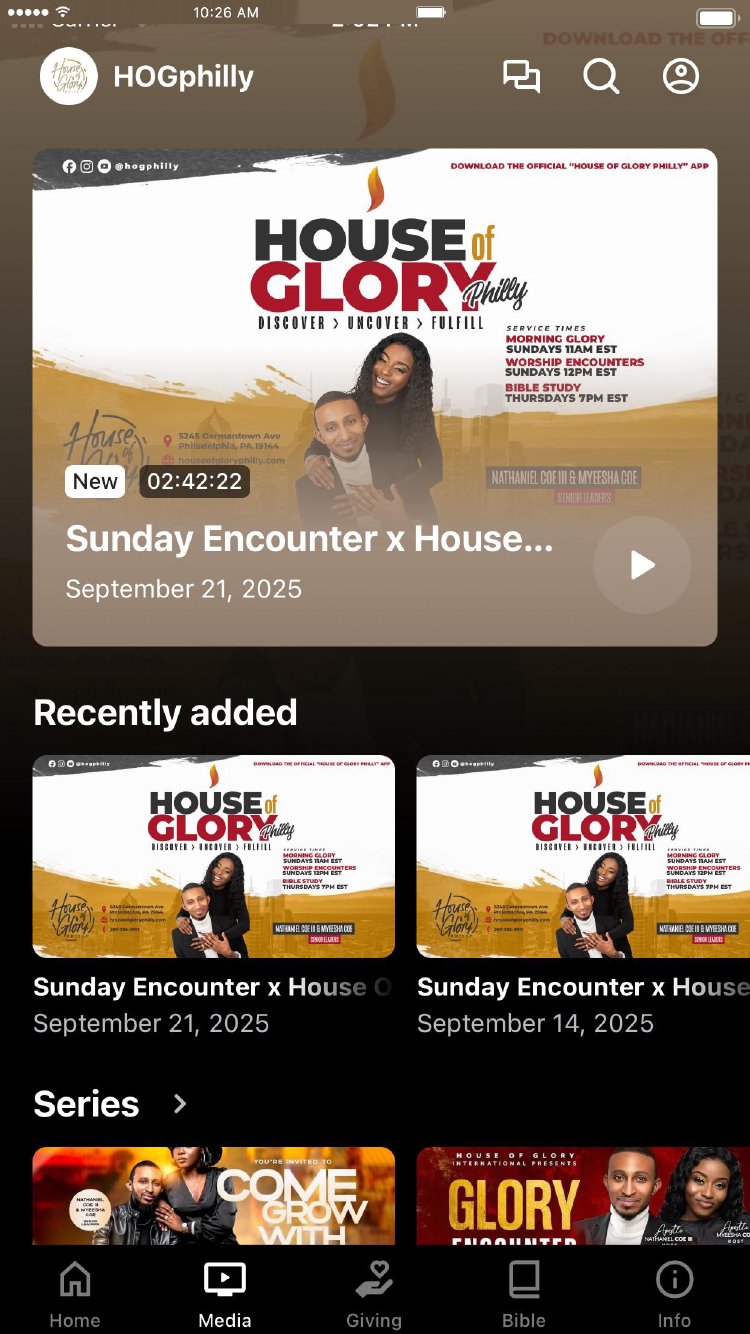Viewport: 750px width, 1334px height.
Task: Open the search icon
Action: [x=601, y=77]
